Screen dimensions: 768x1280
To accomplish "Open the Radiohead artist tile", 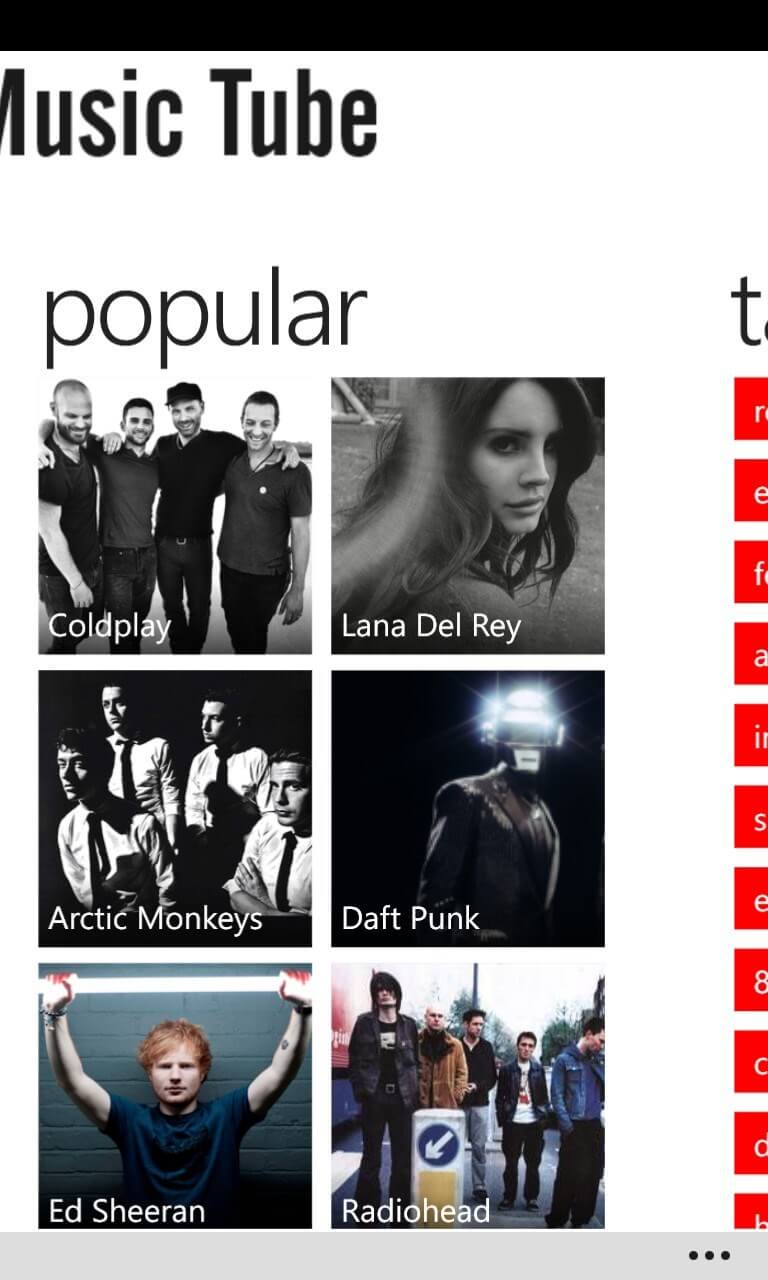I will point(468,1096).
